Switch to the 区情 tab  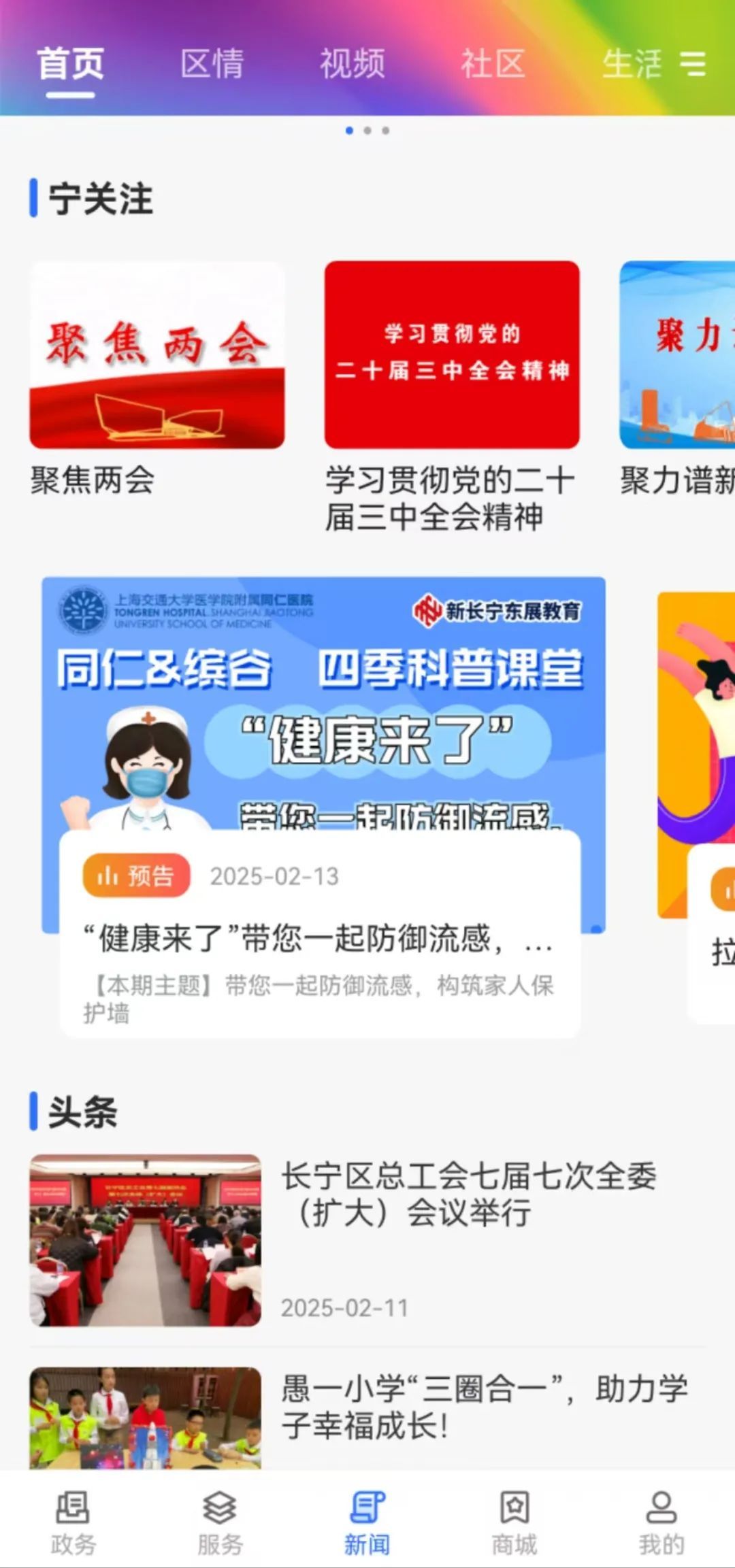[212, 64]
